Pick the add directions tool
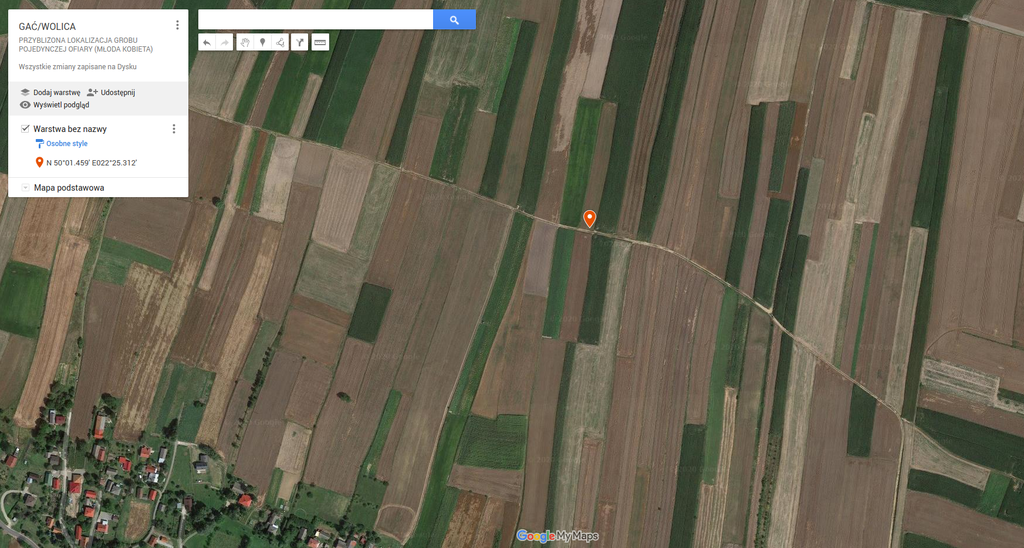Viewport: 1024px width, 548px height. pyautogui.click(x=299, y=42)
